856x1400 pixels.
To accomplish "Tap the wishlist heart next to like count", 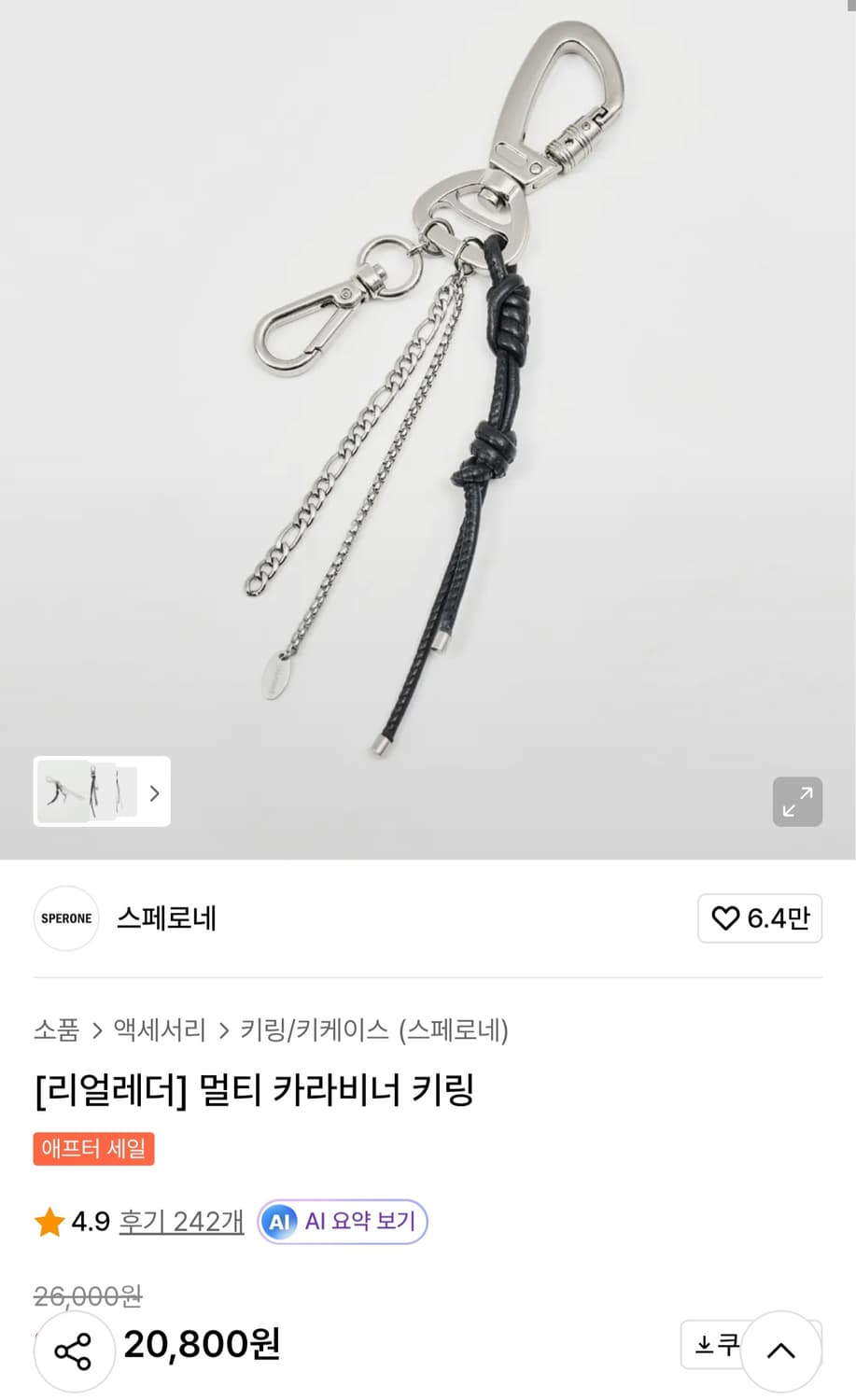I will click(726, 918).
